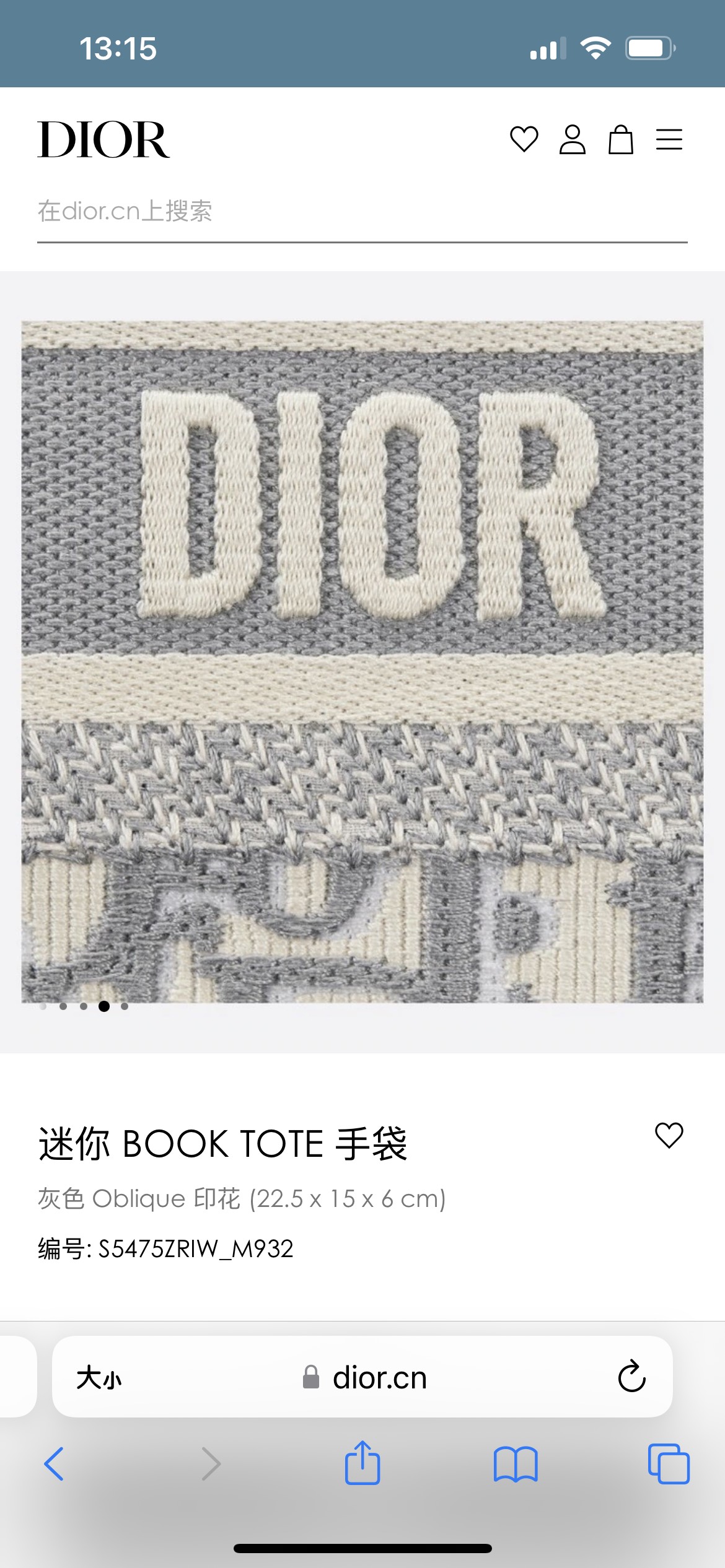This screenshot has width=725, height=1568.
Task: Tap the dior.cn search field
Action: 362,212
